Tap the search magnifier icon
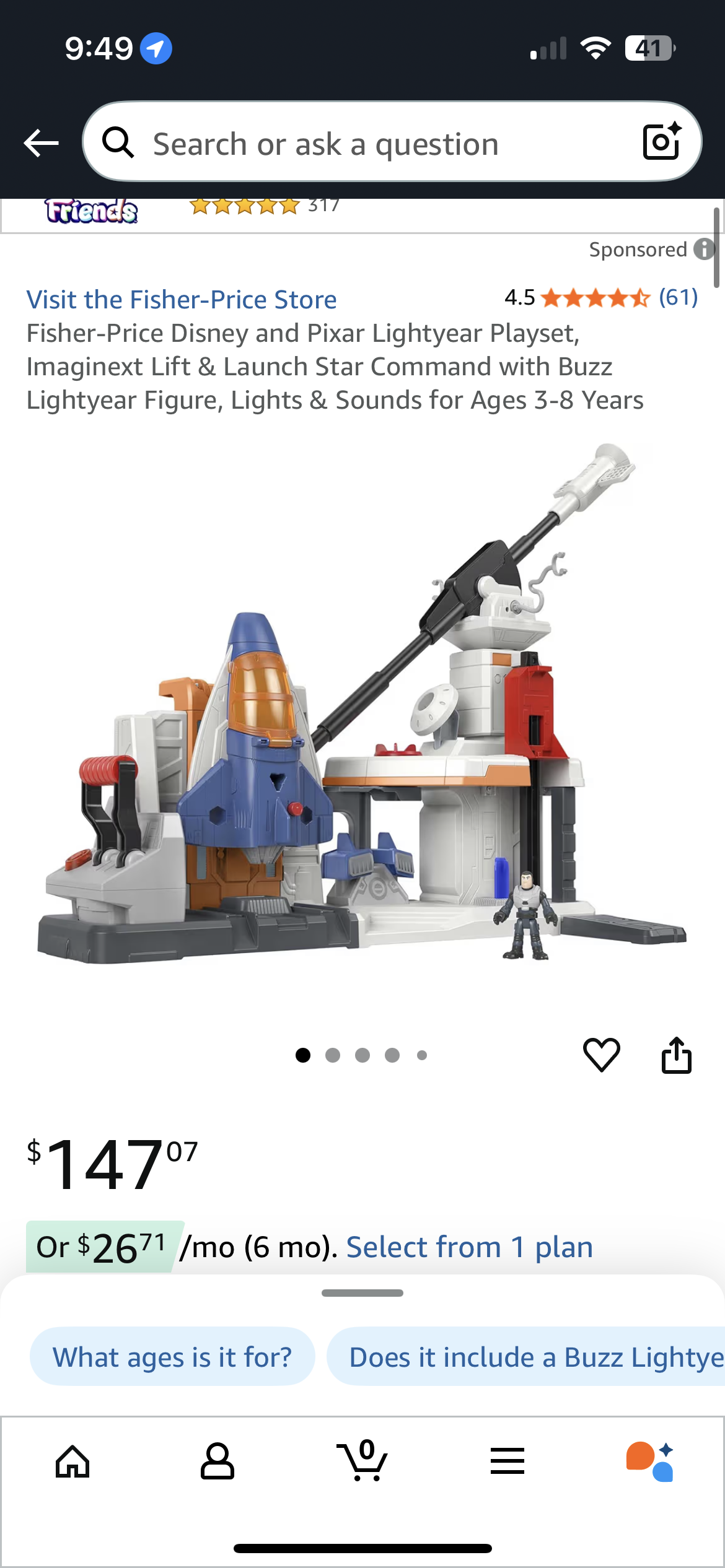 point(119,142)
